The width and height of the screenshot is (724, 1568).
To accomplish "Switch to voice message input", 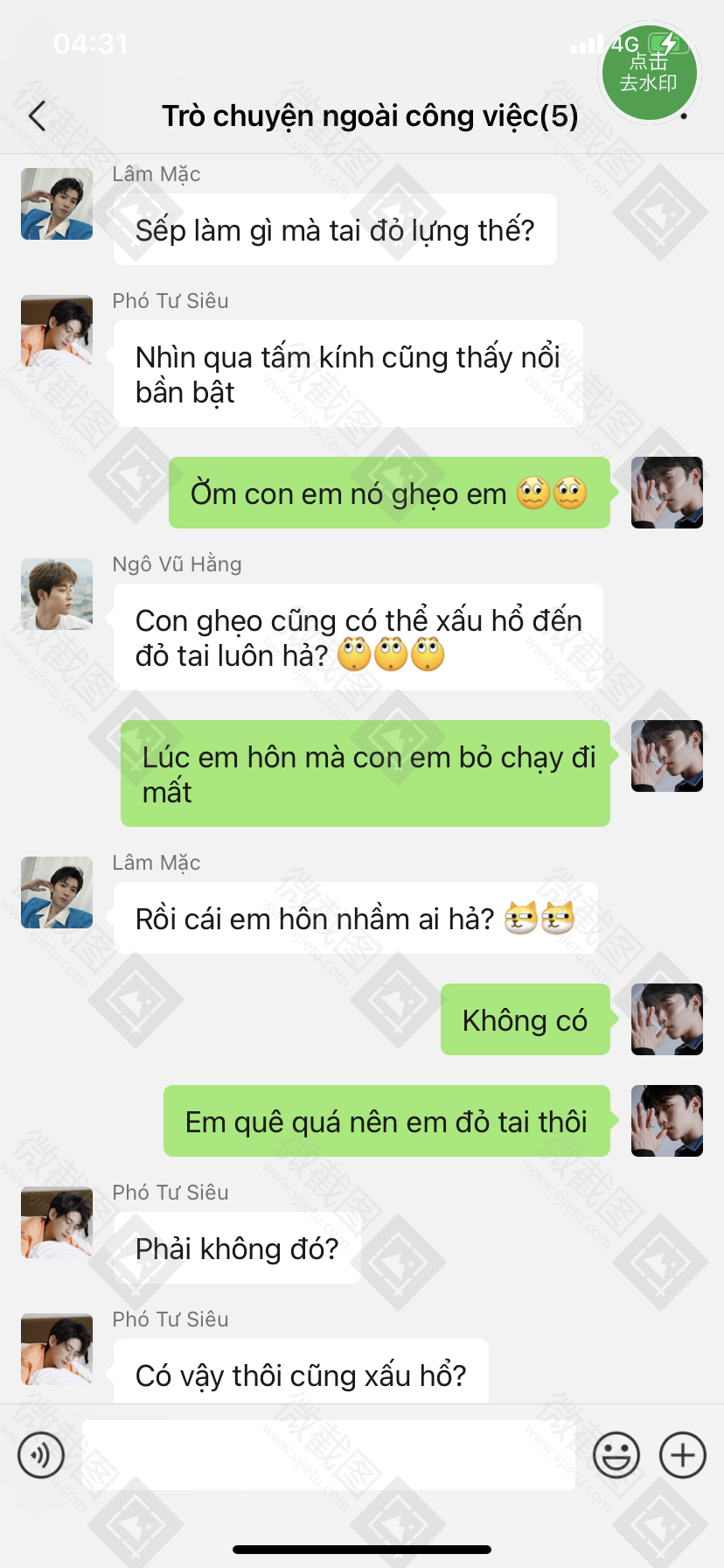I will tap(41, 1455).
